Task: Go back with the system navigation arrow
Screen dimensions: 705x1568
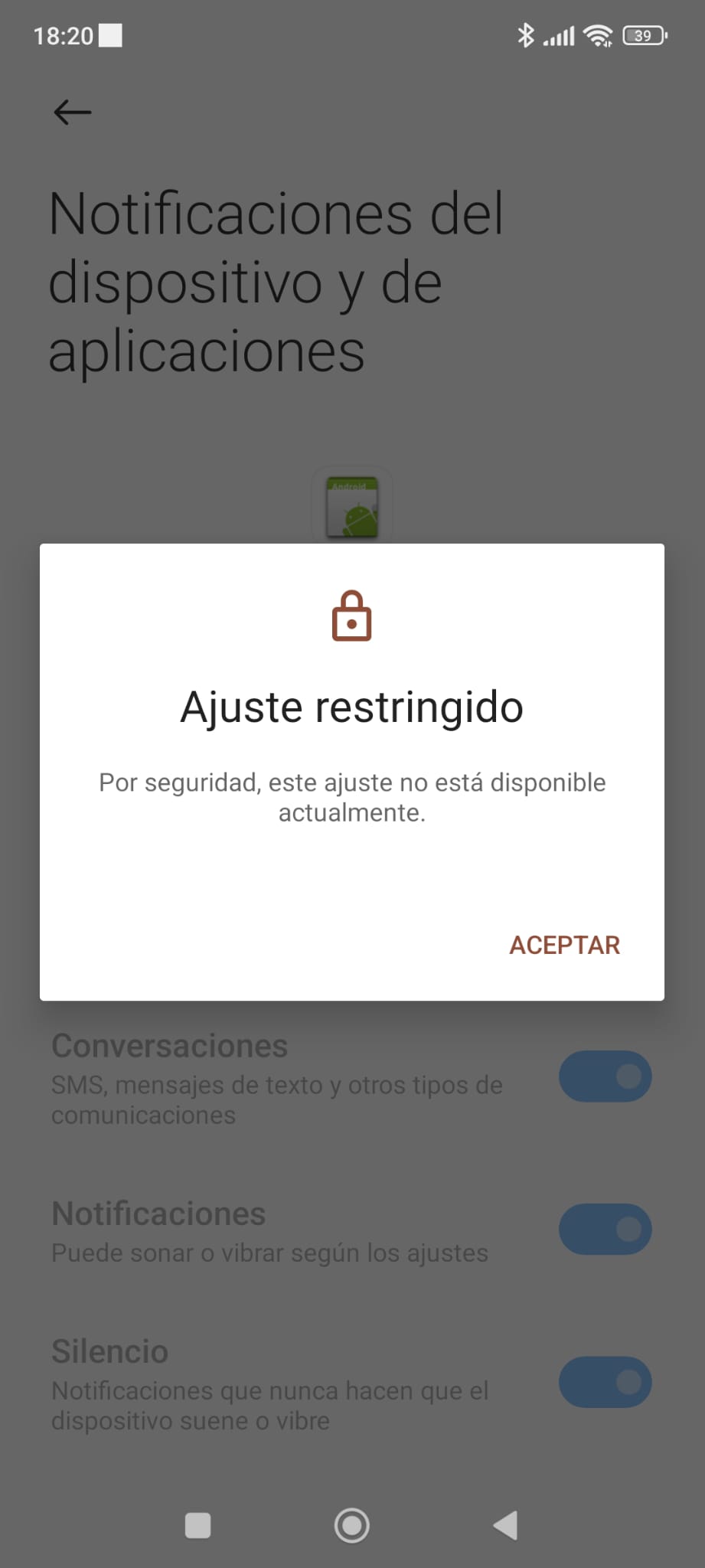Action: point(506,1525)
